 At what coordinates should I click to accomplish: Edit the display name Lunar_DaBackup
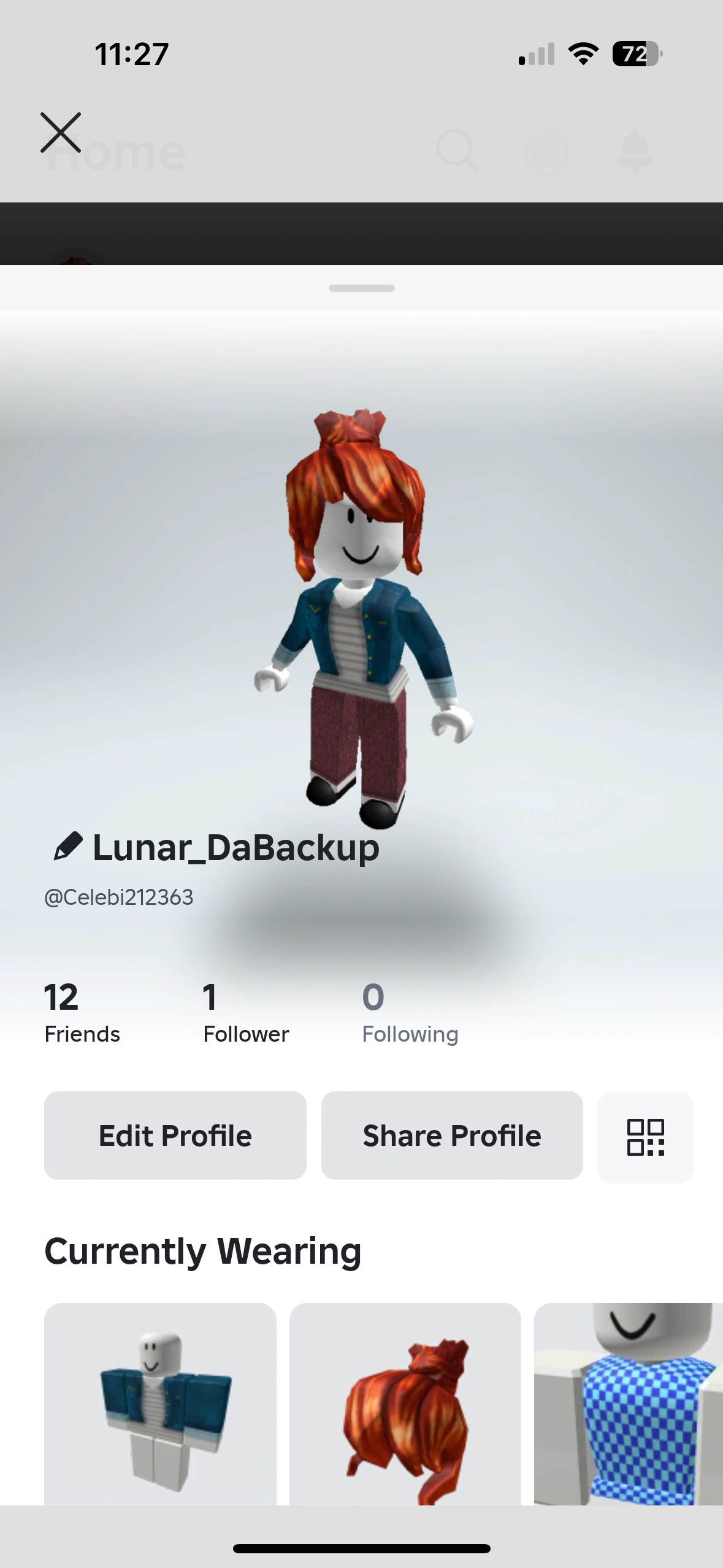pyautogui.click(x=67, y=847)
